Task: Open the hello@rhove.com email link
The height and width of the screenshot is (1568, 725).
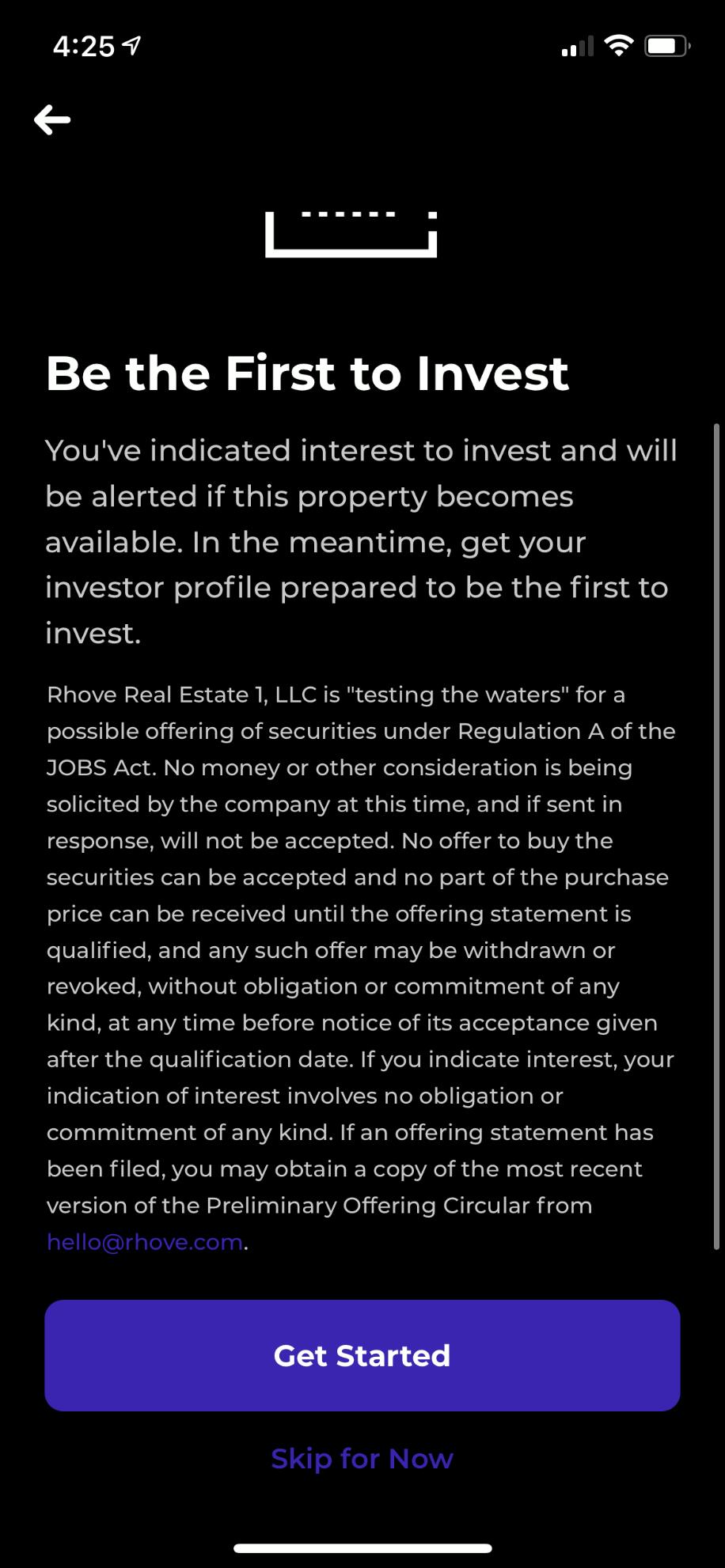Action: [x=145, y=1242]
